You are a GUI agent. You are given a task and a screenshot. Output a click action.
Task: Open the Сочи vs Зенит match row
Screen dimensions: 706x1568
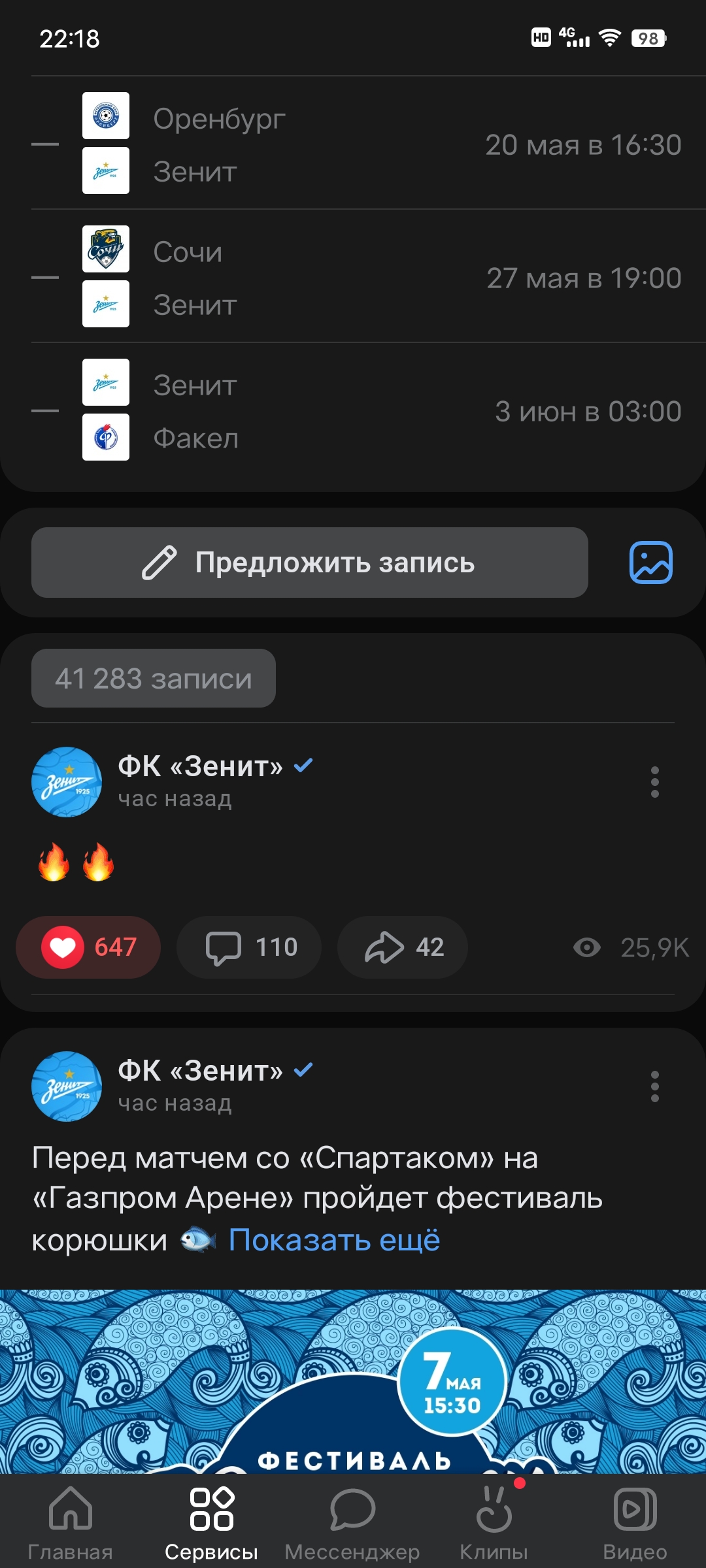click(356, 277)
